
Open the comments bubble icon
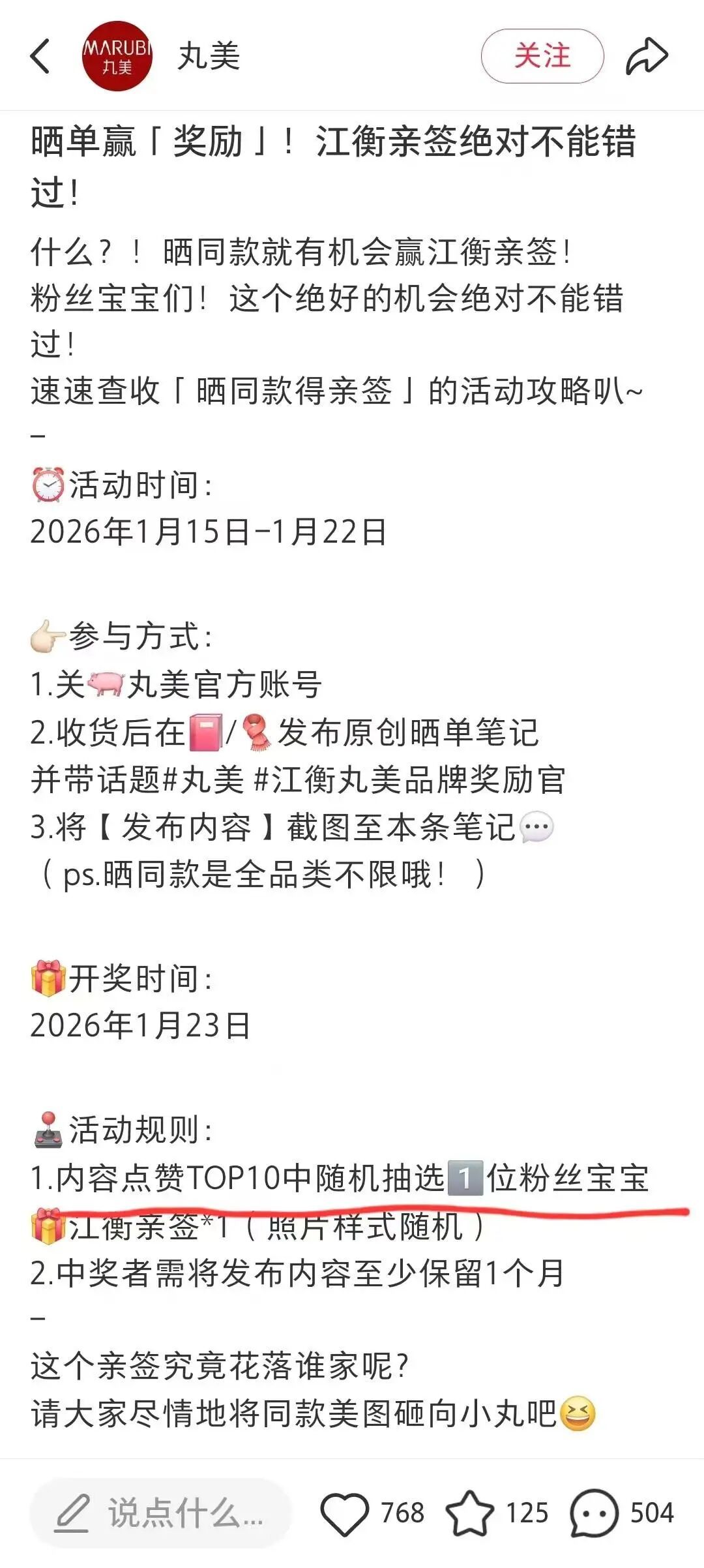point(593,1513)
